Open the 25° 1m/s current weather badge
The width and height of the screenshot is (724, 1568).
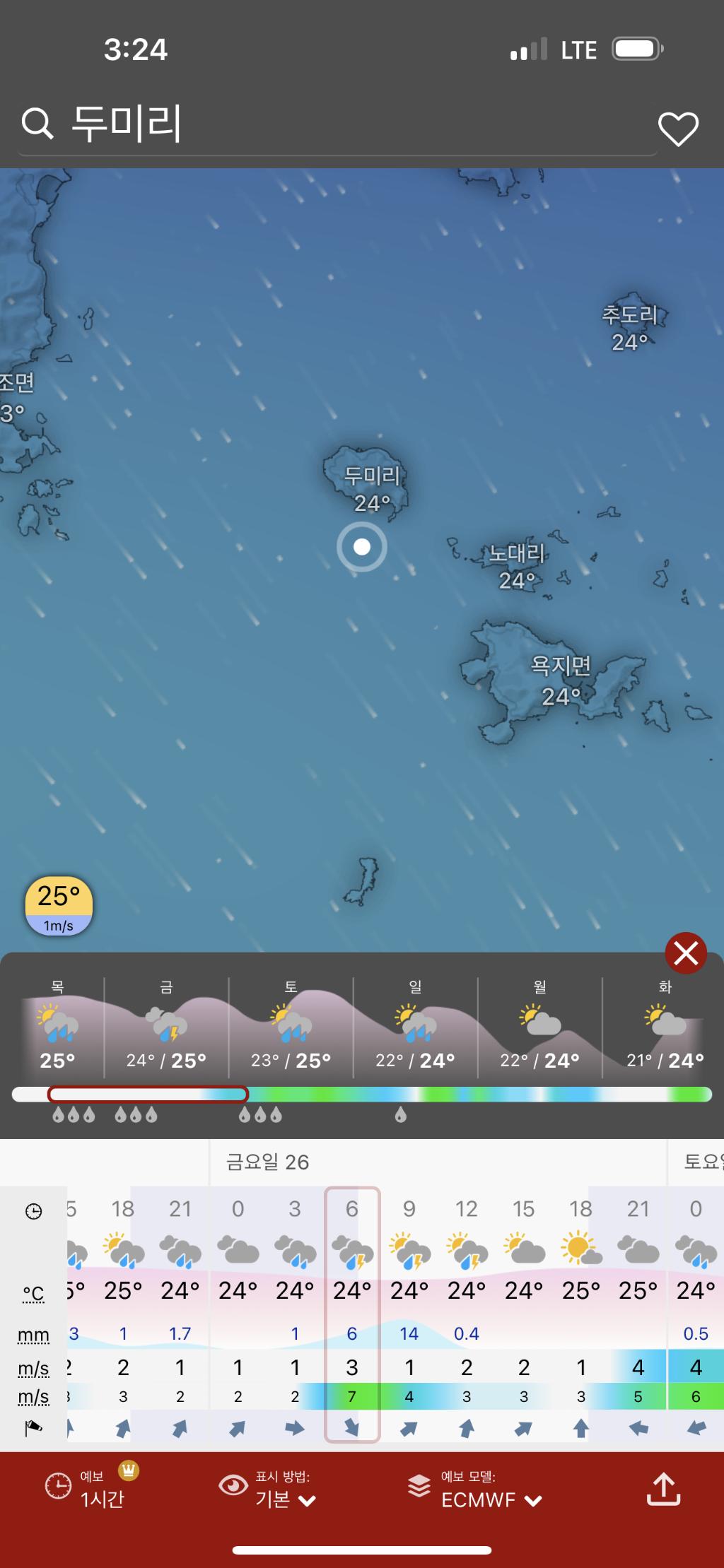(59, 905)
